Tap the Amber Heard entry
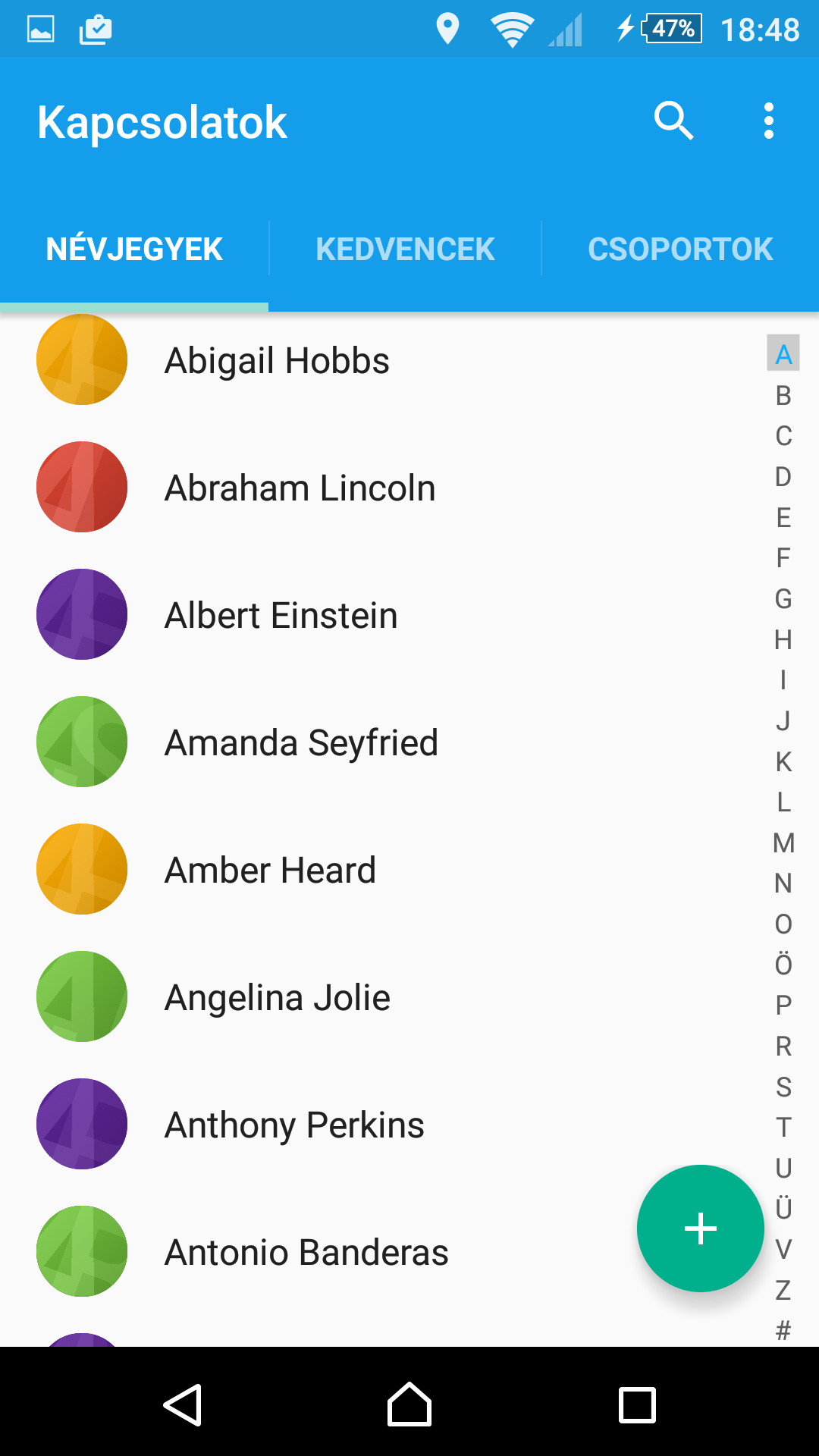 [379, 869]
